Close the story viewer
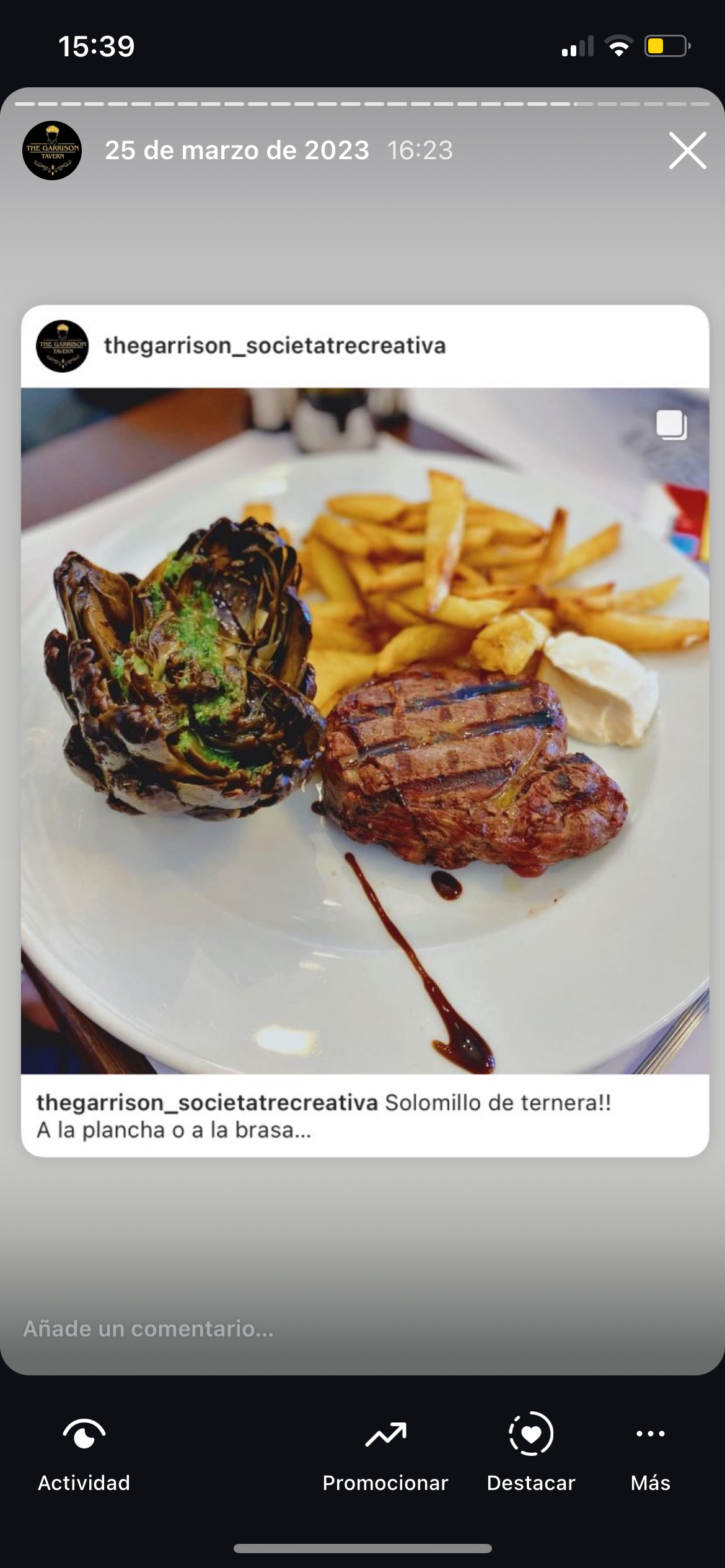 pyautogui.click(x=687, y=150)
